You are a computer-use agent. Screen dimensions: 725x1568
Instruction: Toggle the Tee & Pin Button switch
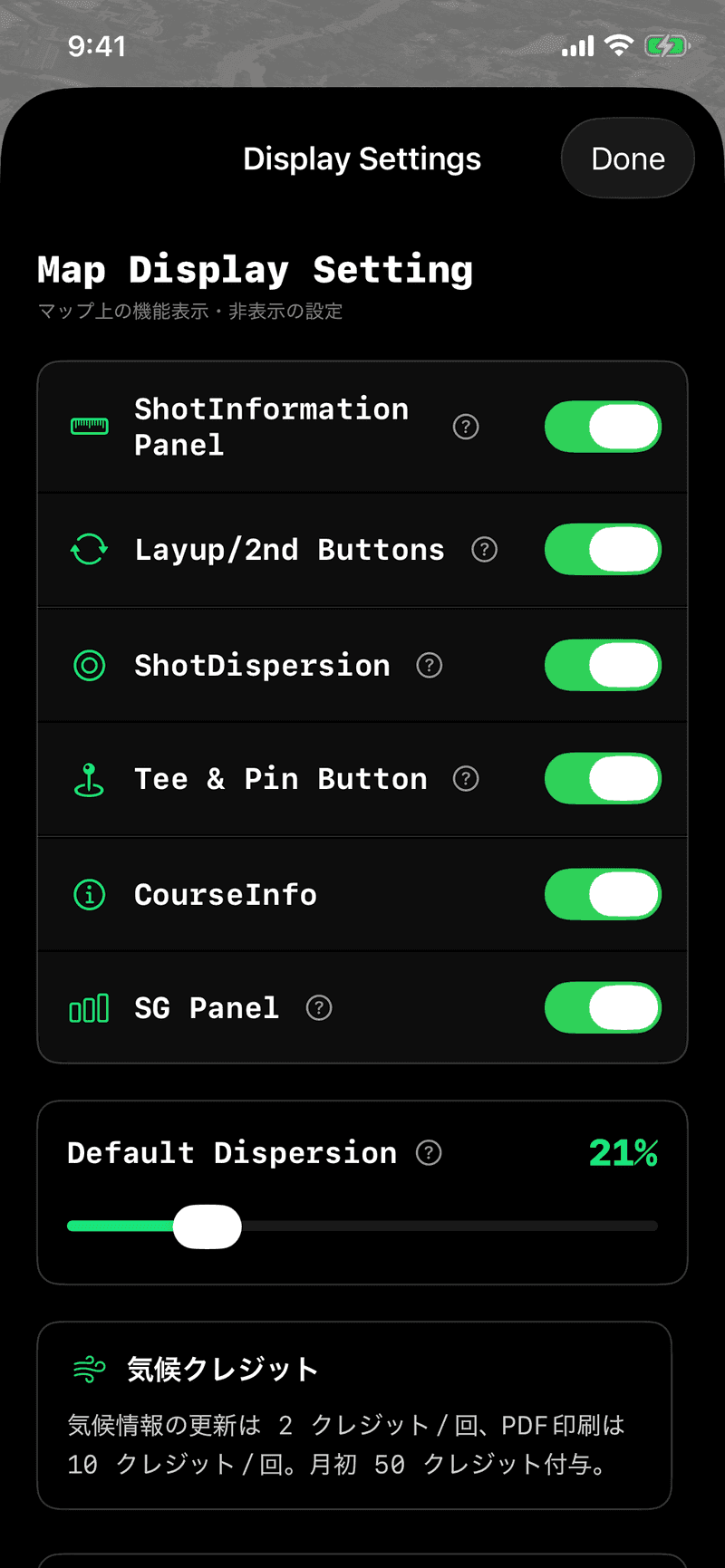click(603, 779)
